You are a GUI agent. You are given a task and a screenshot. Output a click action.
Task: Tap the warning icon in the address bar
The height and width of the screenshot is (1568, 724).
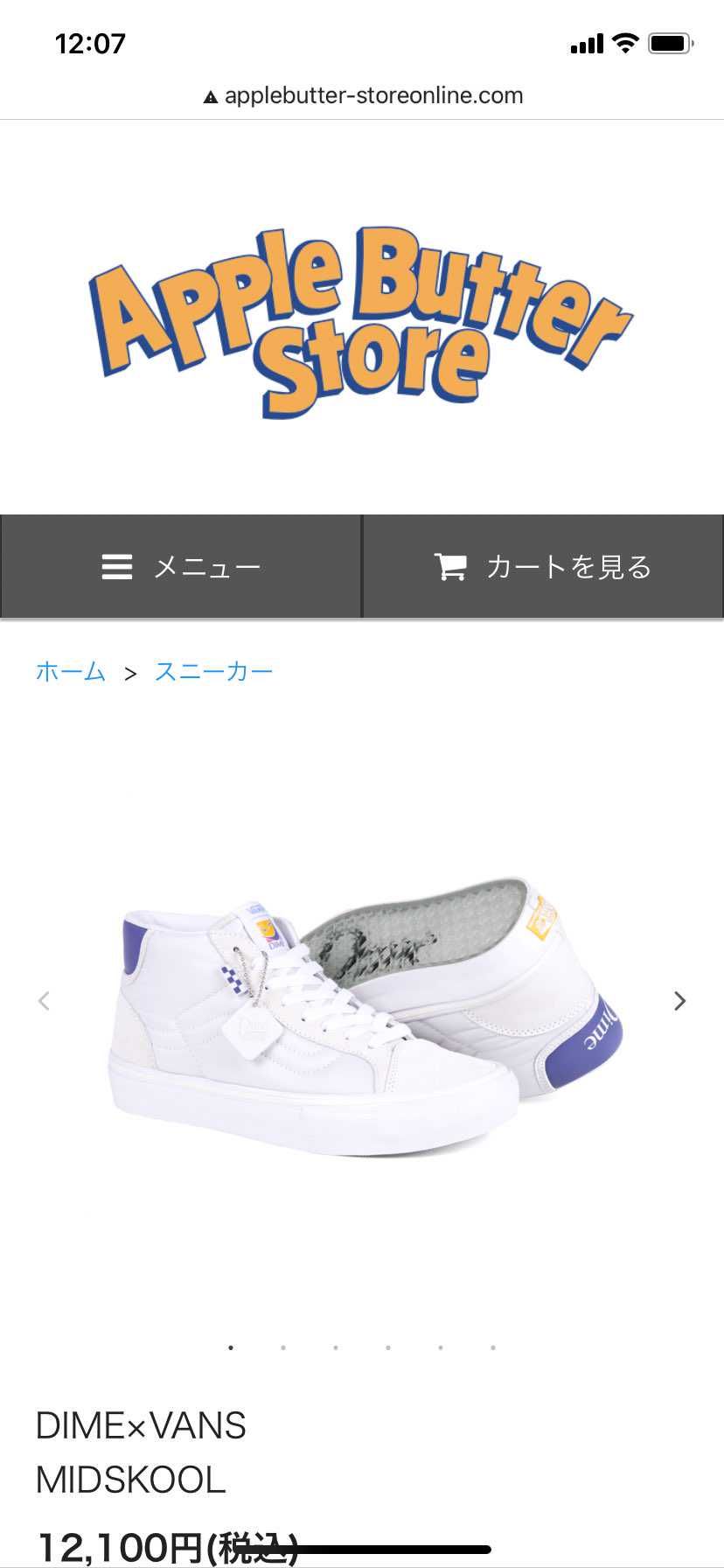[x=210, y=94]
